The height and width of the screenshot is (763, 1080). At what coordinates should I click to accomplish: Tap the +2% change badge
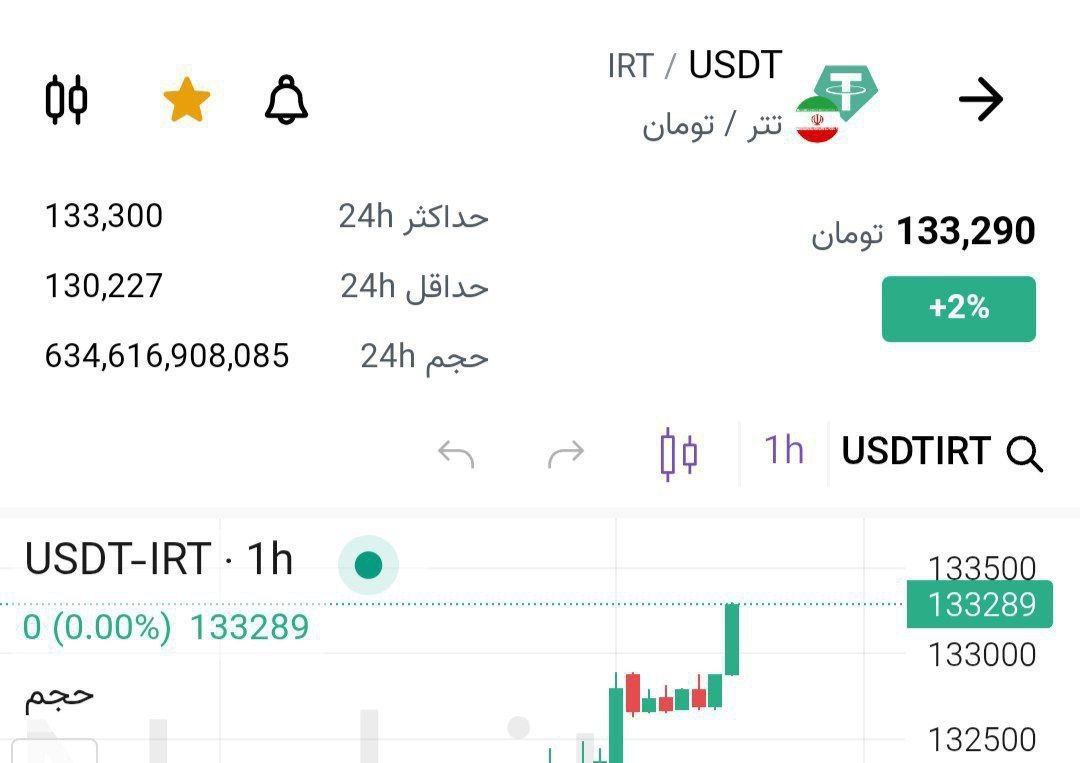(958, 309)
